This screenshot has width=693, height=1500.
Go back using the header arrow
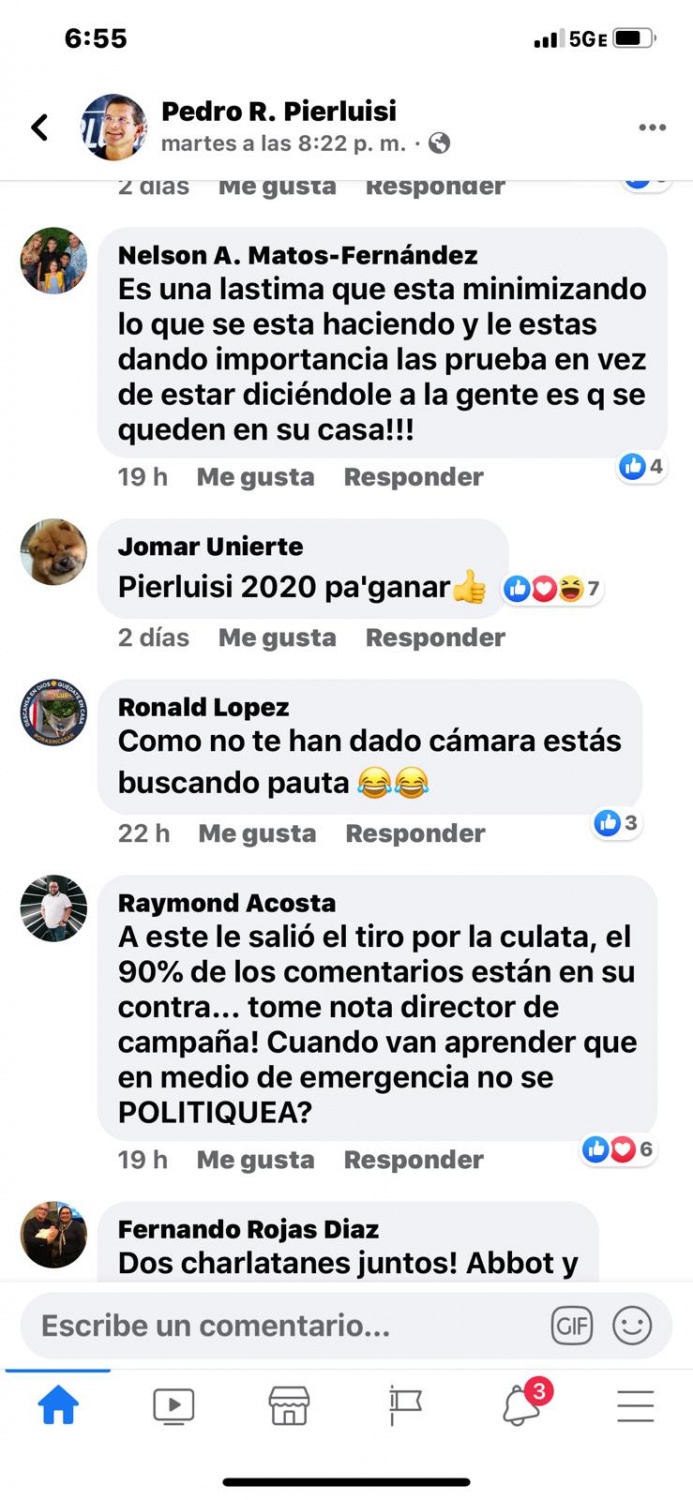click(40, 128)
